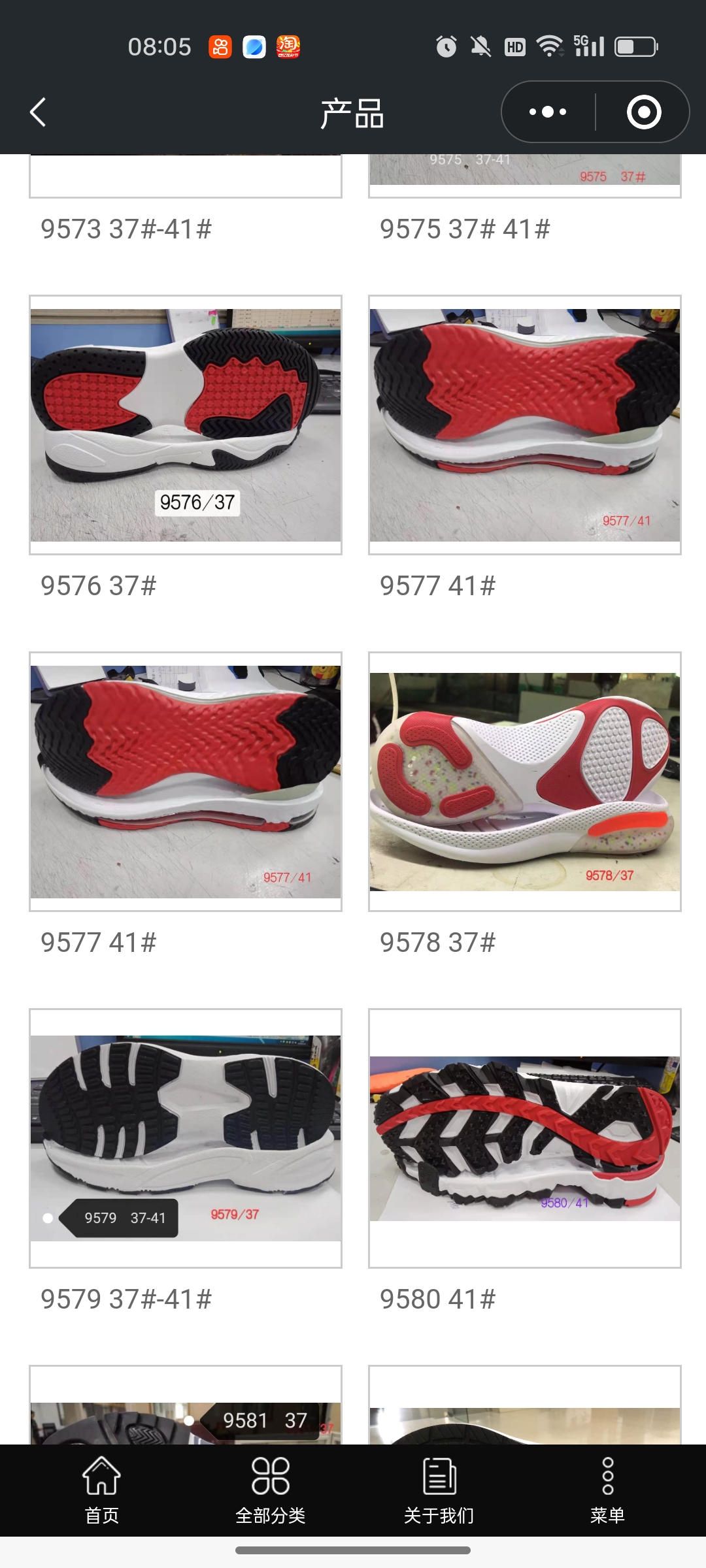Open the mini program more options menu
The height and width of the screenshot is (1568, 706).
[548, 112]
